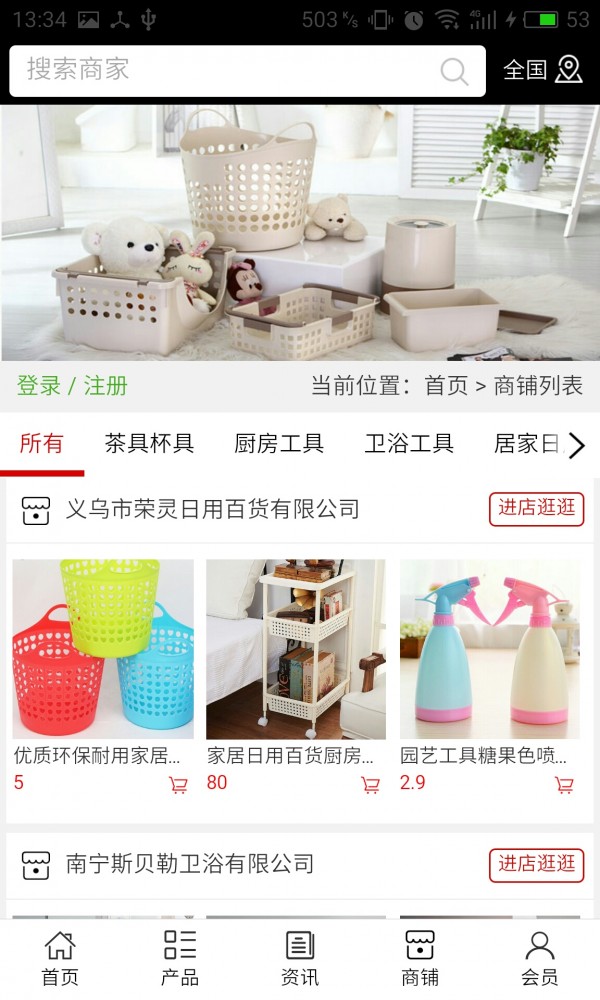
Task: Open the colorful baskets product priced 5
Action: pyautogui.click(x=102, y=649)
